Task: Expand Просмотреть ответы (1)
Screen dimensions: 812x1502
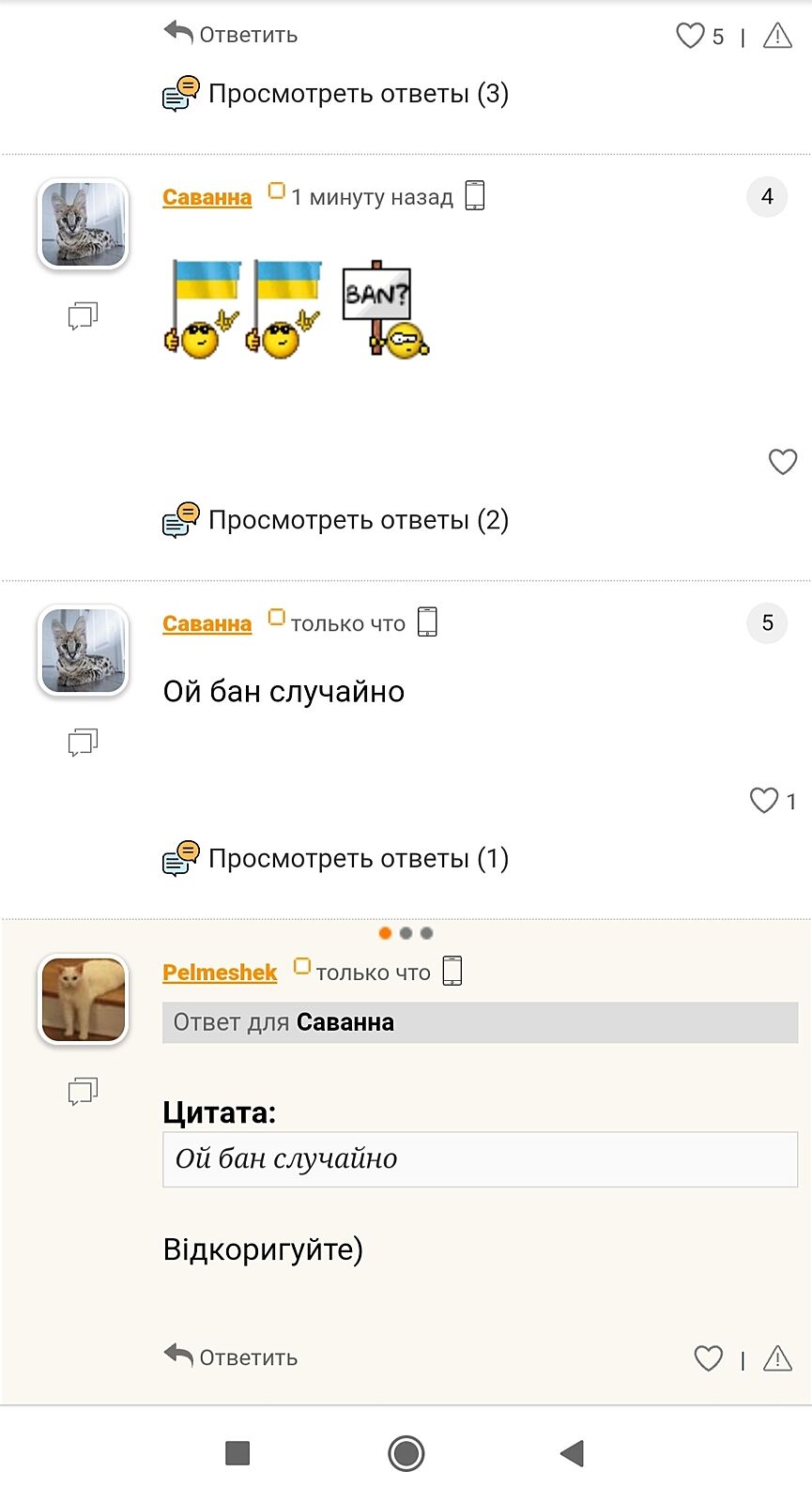Action: click(336, 859)
